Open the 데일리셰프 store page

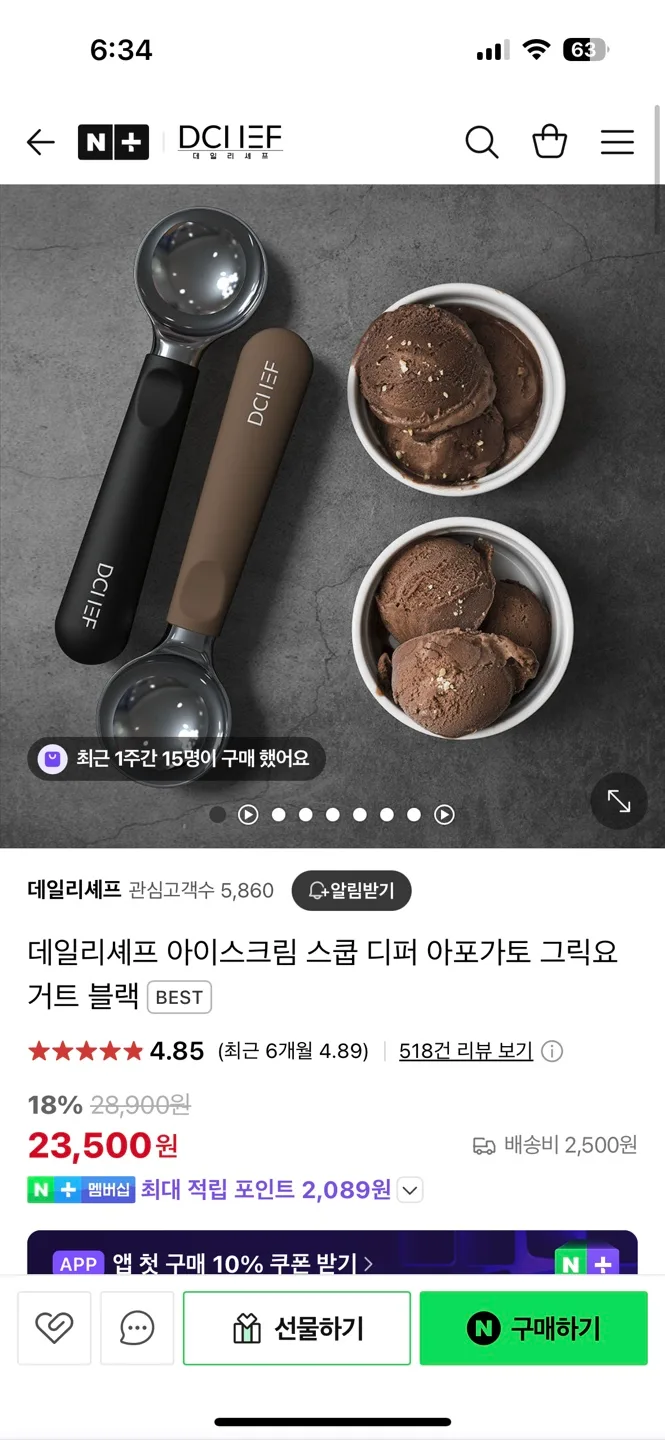click(74, 890)
